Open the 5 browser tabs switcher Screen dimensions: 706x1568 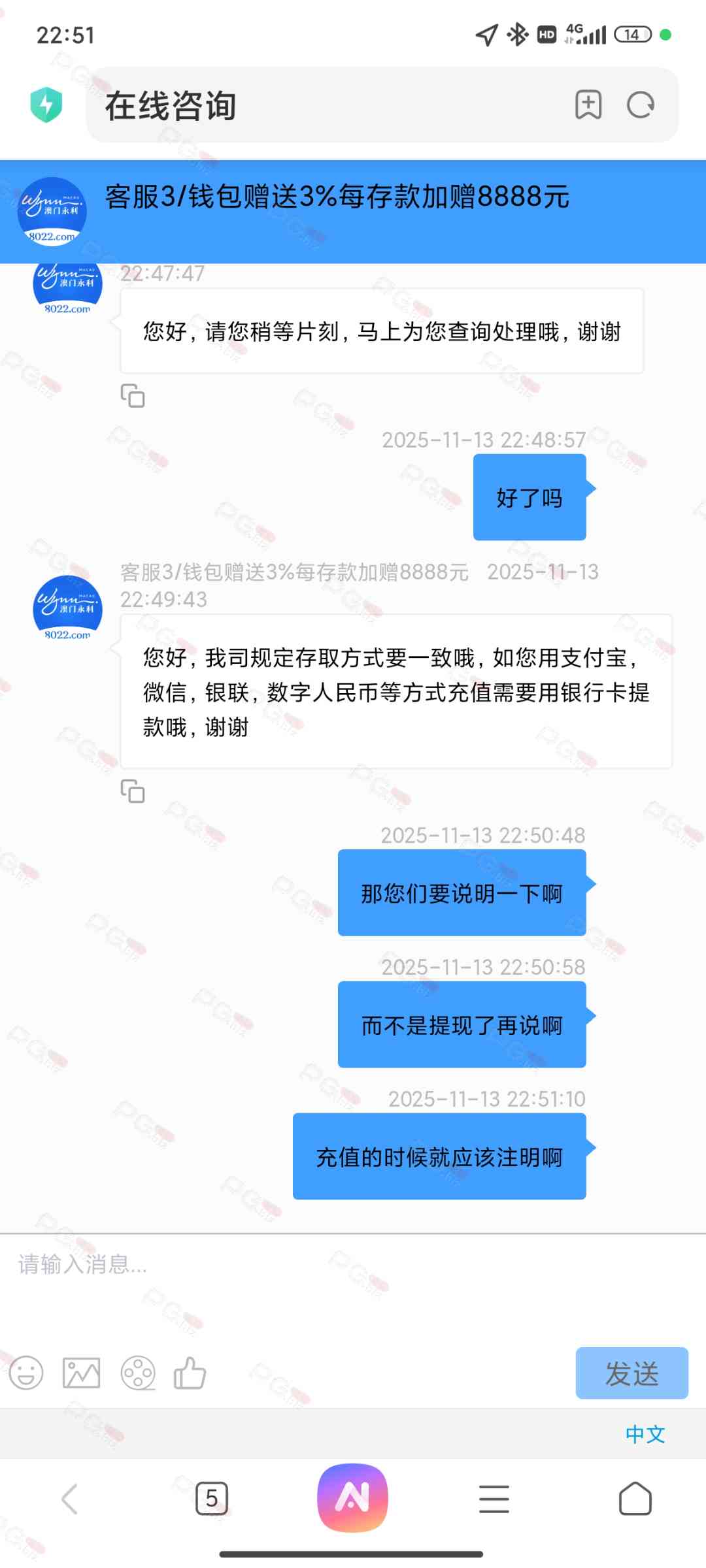(211, 1498)
